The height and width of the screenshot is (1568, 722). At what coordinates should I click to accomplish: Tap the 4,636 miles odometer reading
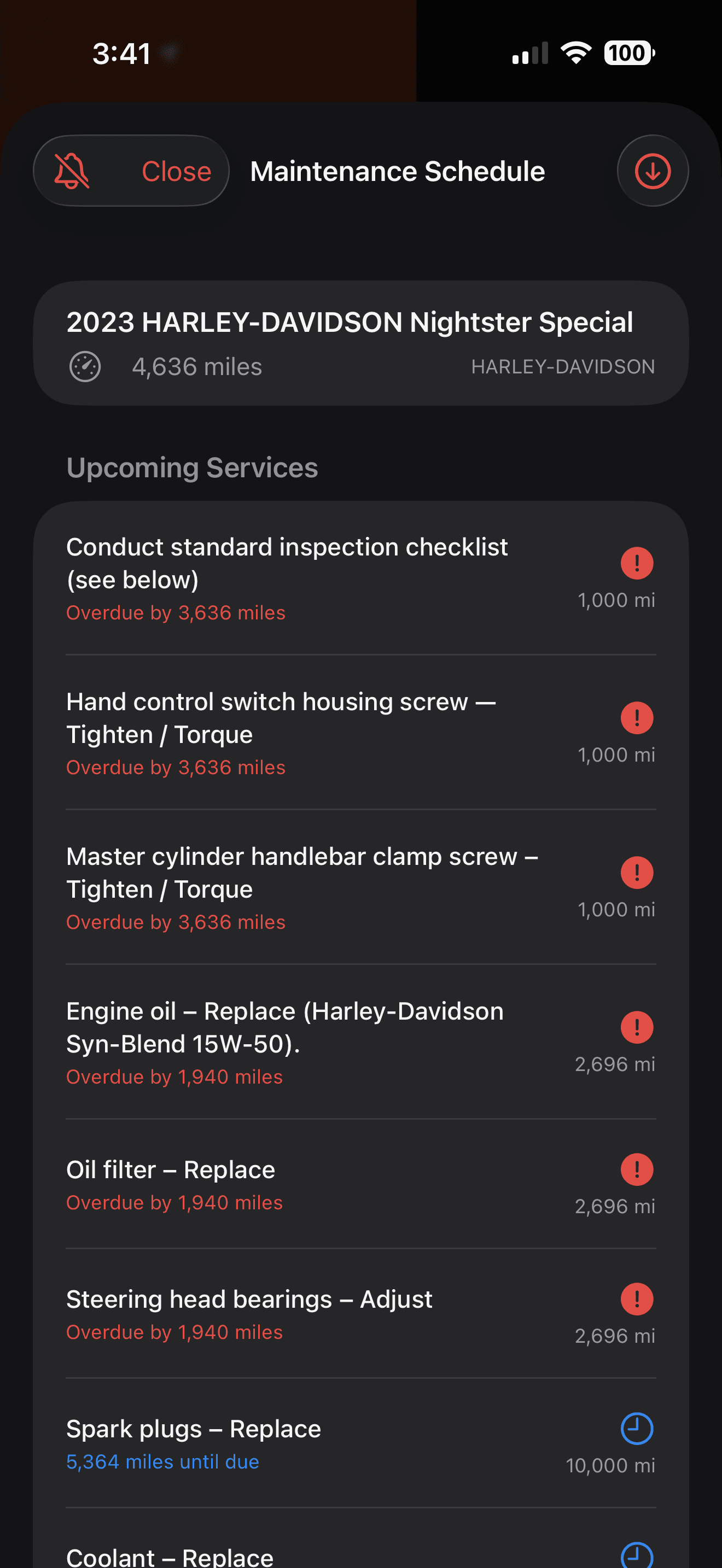[x=196, y=366]
